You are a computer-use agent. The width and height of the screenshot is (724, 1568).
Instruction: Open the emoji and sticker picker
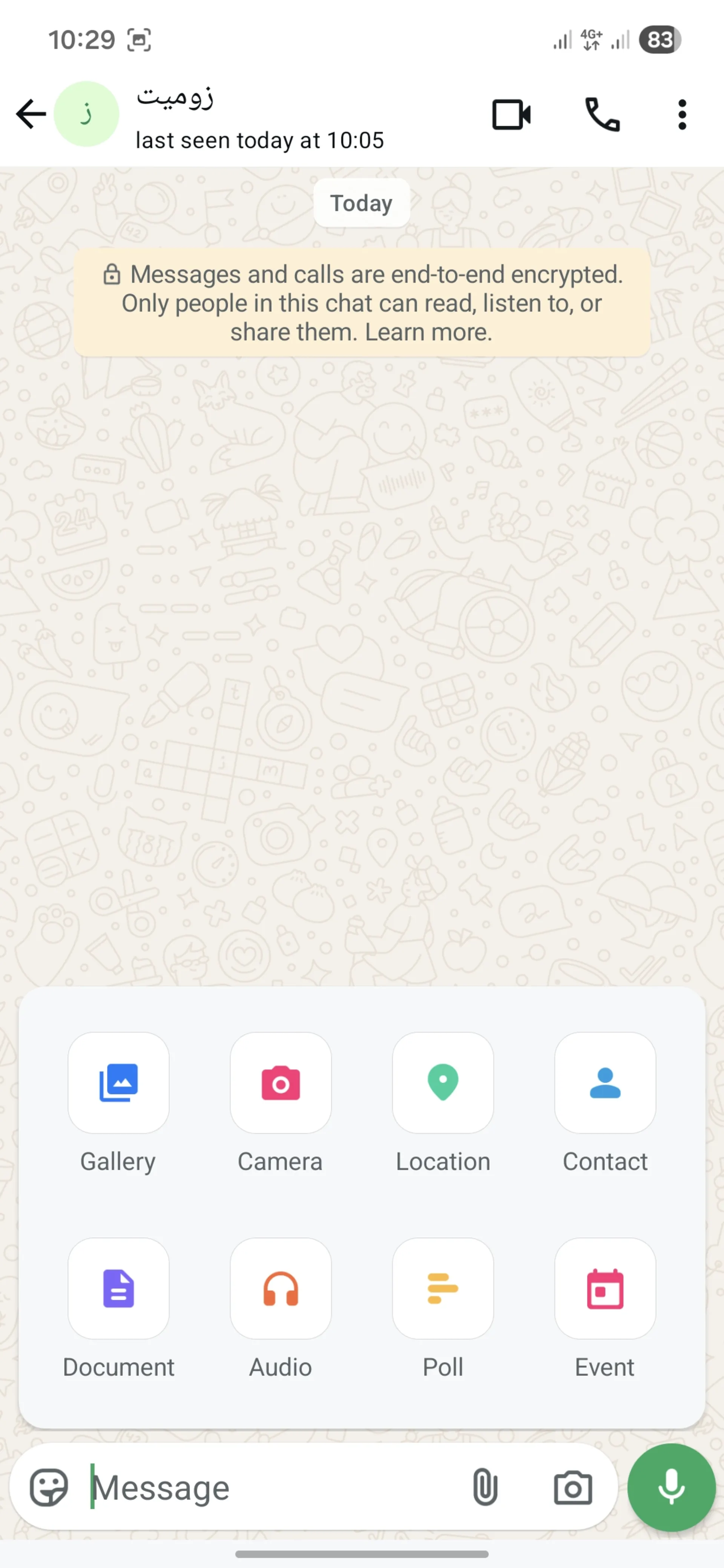[x=49, y=1487]
